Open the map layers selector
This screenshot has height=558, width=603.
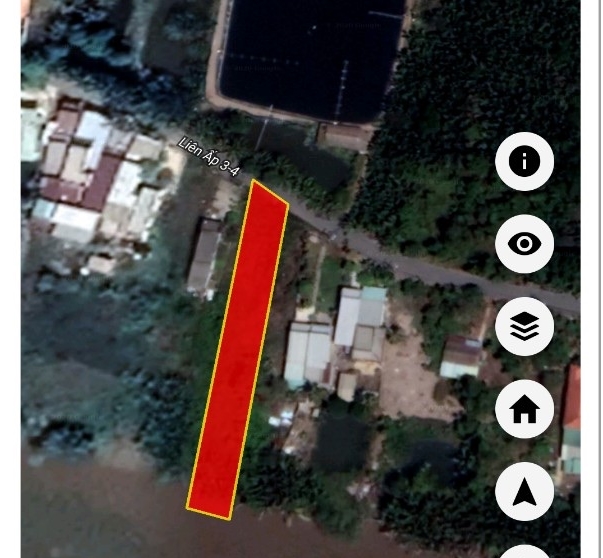[x=524, y=327]
